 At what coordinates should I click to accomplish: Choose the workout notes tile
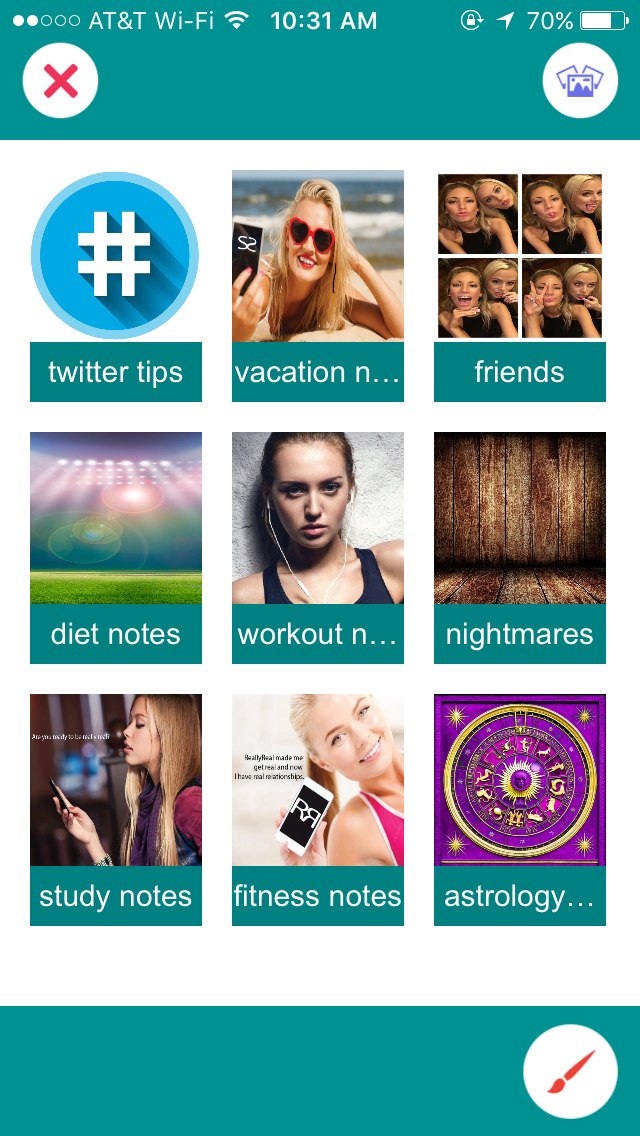(x=318, y=547)
